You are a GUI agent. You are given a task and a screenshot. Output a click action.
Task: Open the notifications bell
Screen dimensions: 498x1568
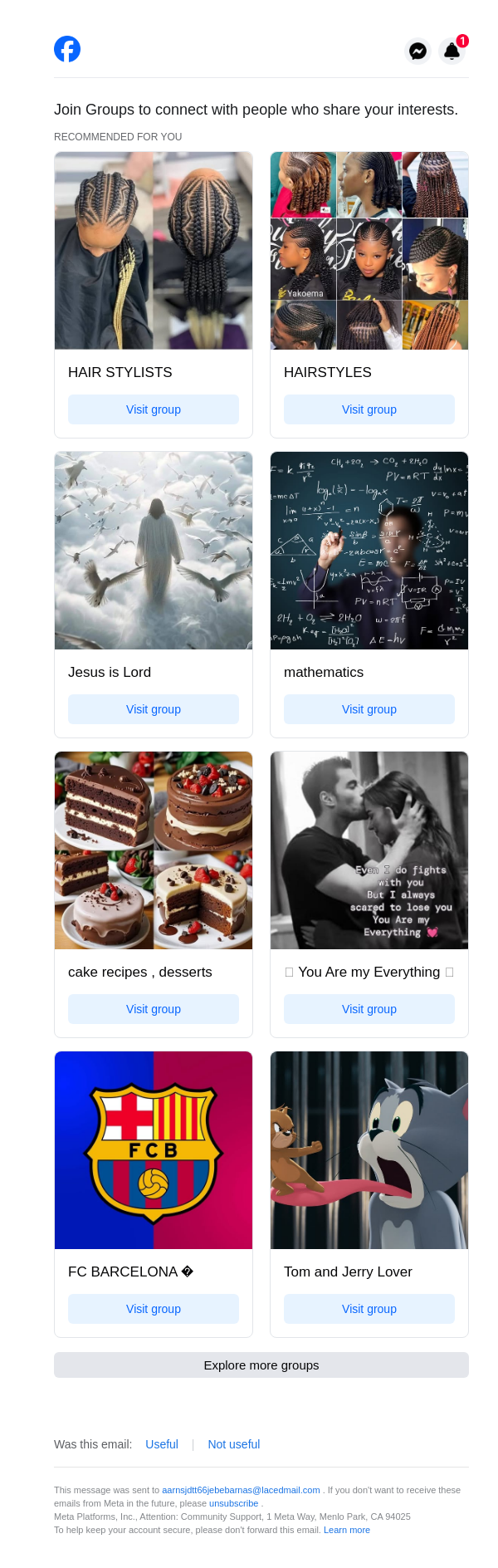[452, 51]
